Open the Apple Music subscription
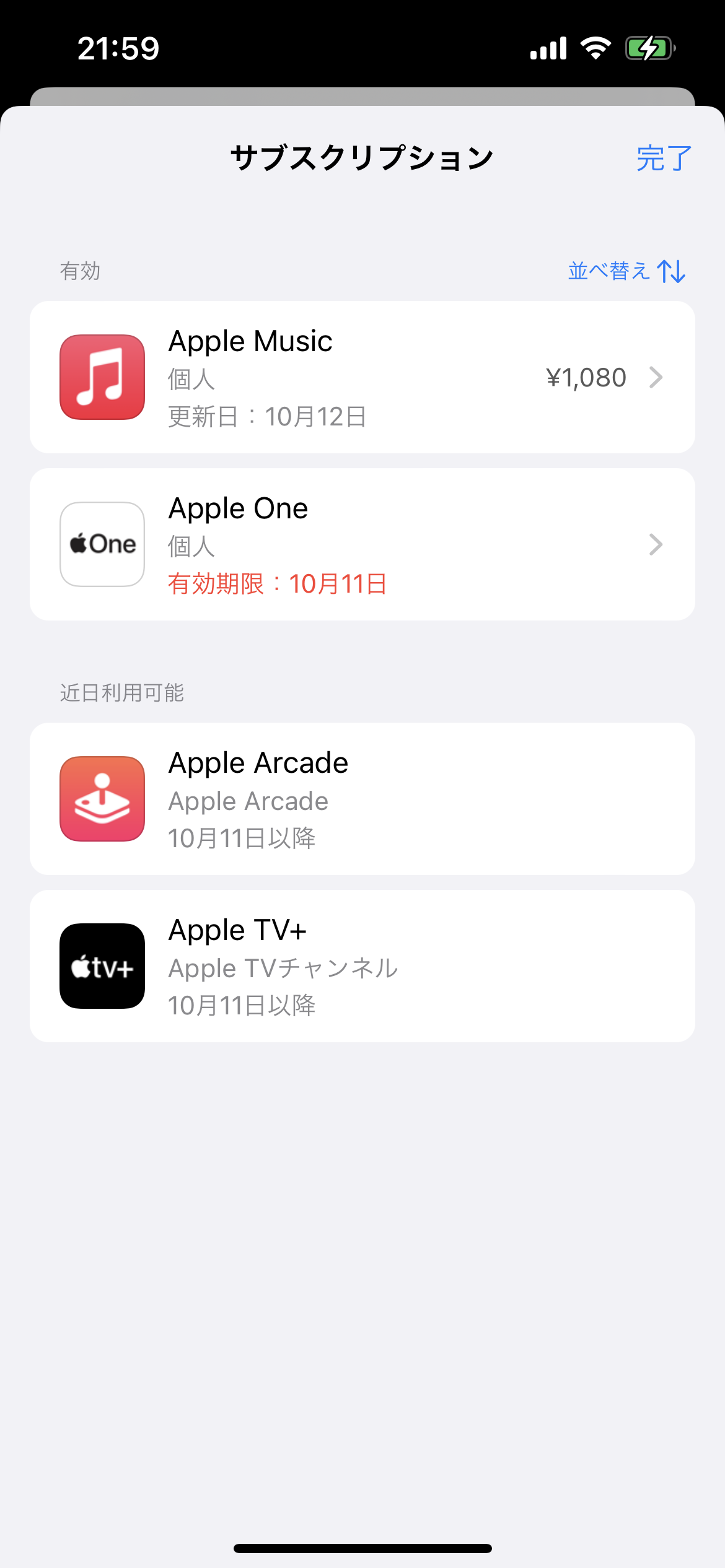The height and width of the screenshot is (1568, 725). pos(362,377)
